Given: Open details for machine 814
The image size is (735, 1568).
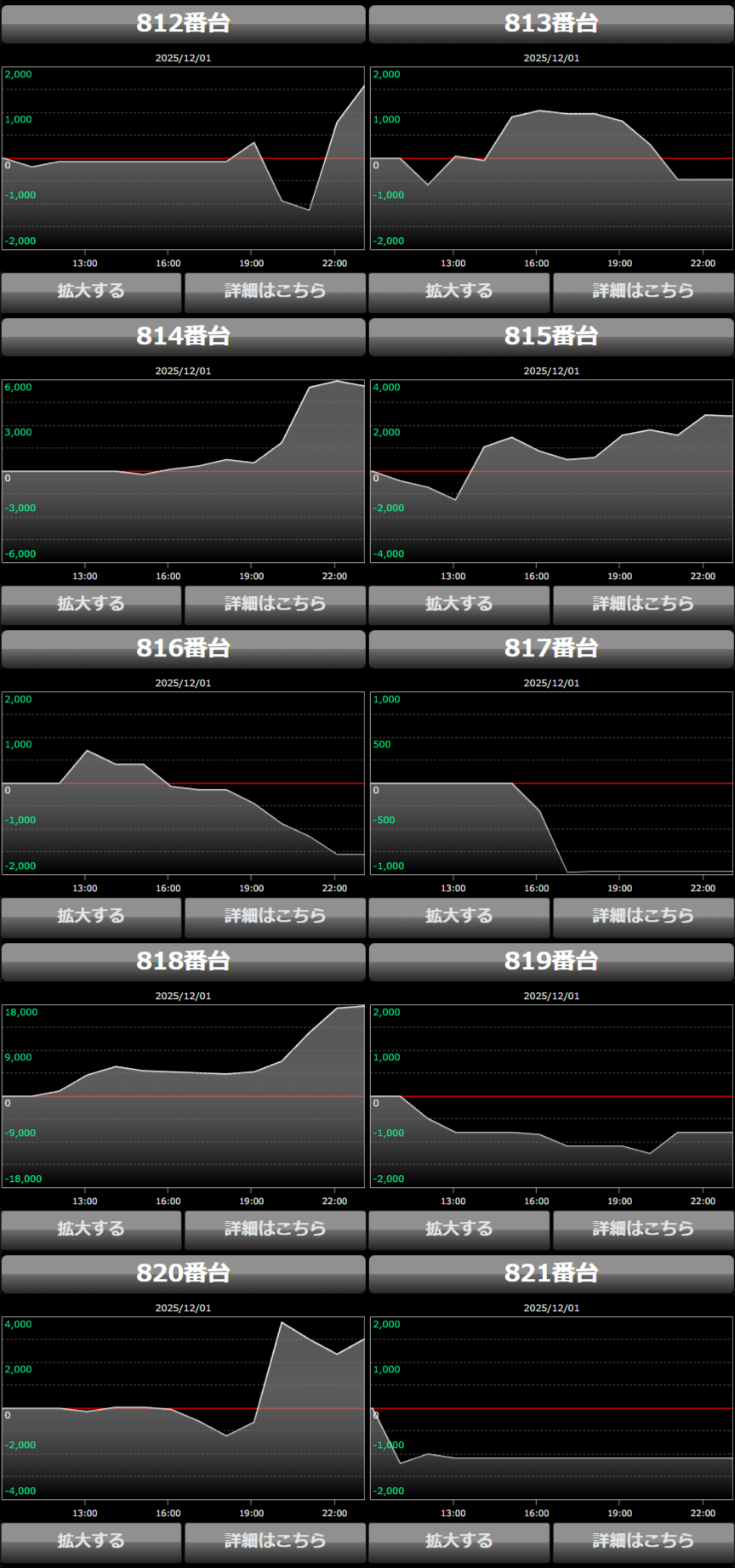Looking at the screenshot, I should click(x=275, y=605).
